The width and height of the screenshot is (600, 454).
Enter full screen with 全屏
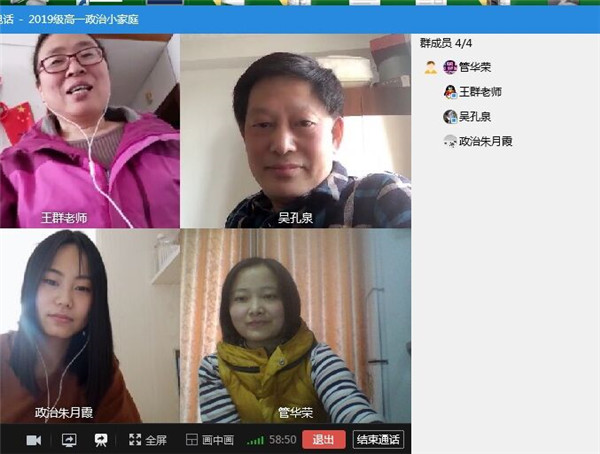point(147,439)
